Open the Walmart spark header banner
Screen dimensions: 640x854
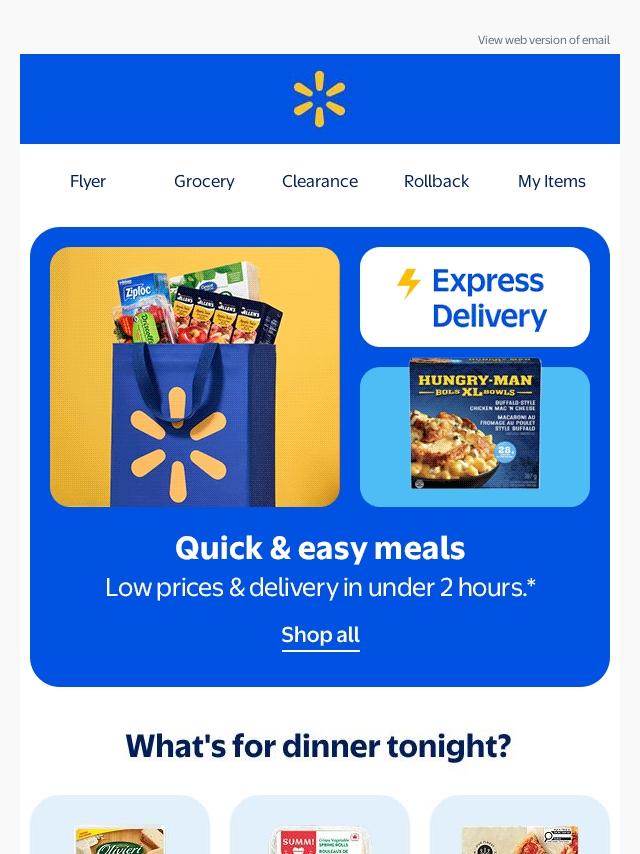coord(320,99)
